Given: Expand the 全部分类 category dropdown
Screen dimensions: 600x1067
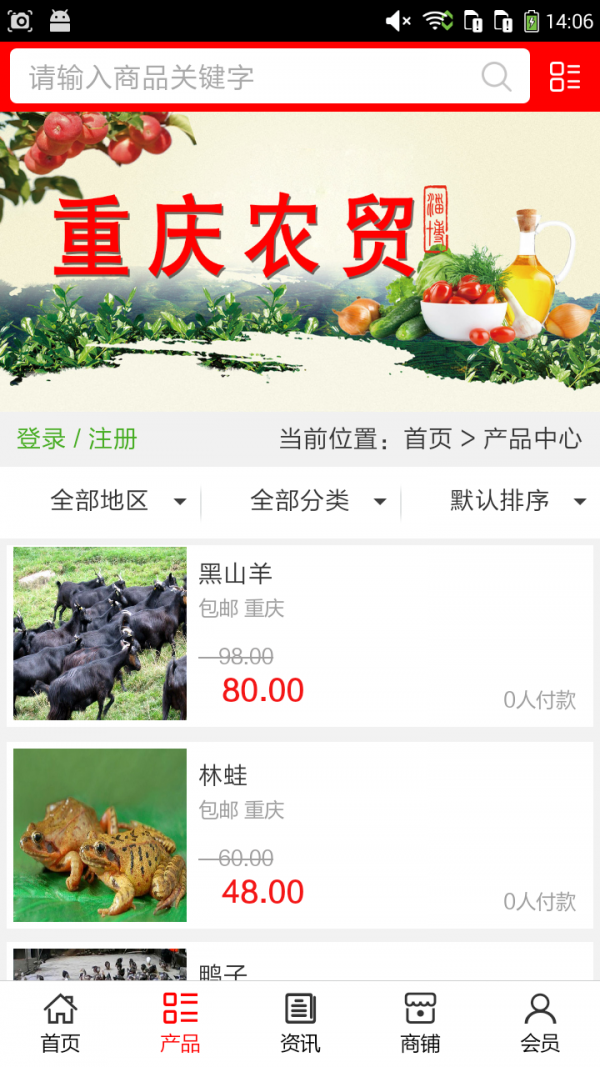Looking at the screenshot, I should pyautogui.click(x=316, y=501).
